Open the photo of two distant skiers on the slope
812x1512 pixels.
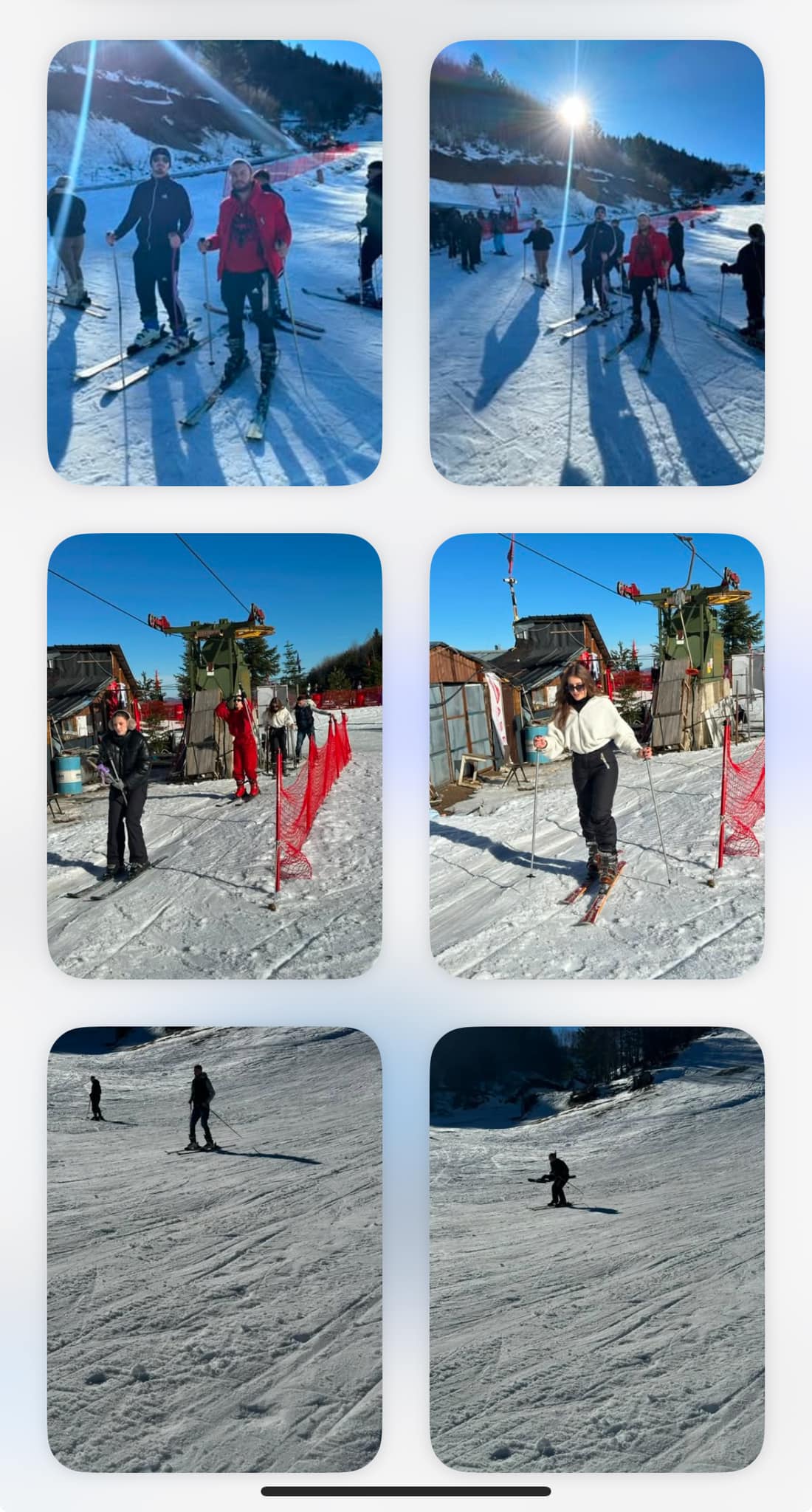214,1248
